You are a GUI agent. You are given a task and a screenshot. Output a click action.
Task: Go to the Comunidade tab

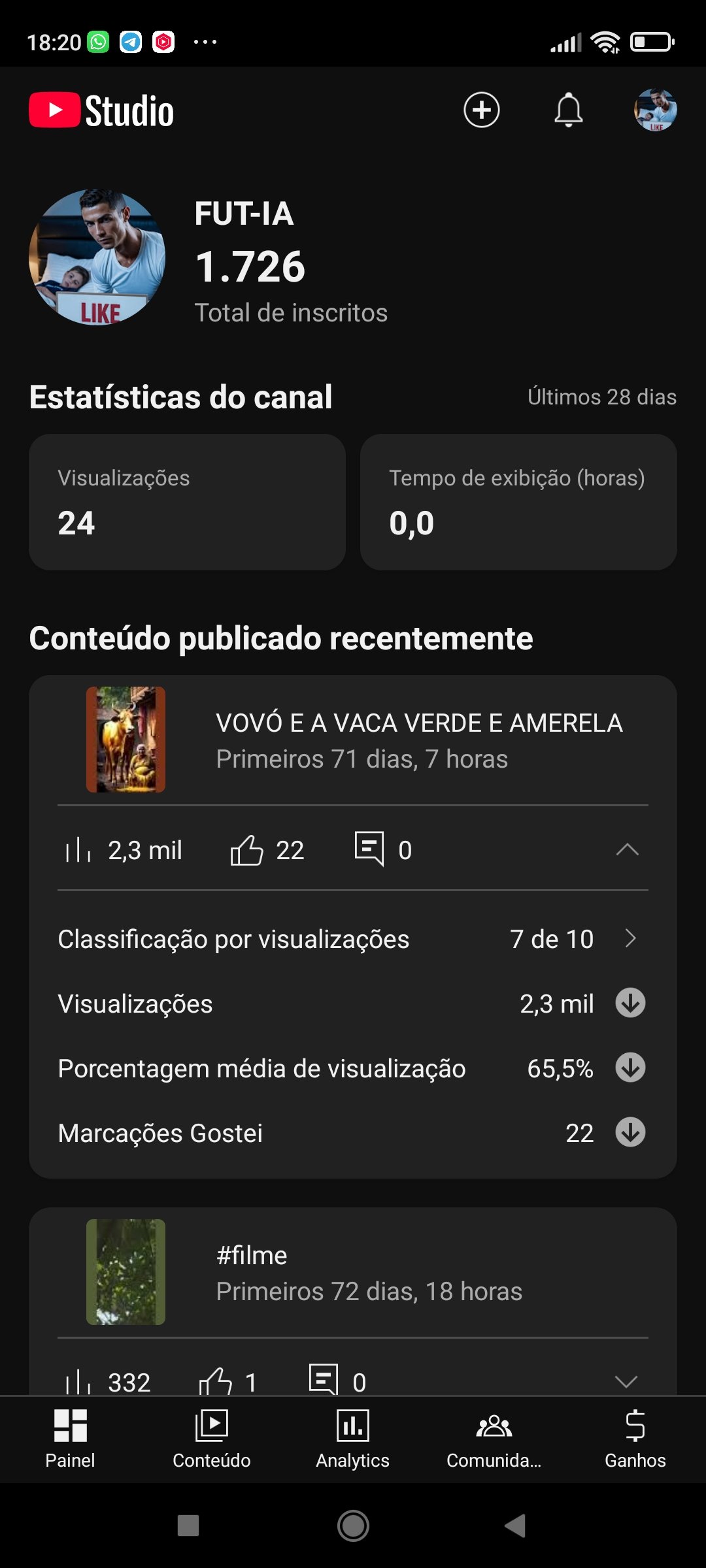point(494,1439)
